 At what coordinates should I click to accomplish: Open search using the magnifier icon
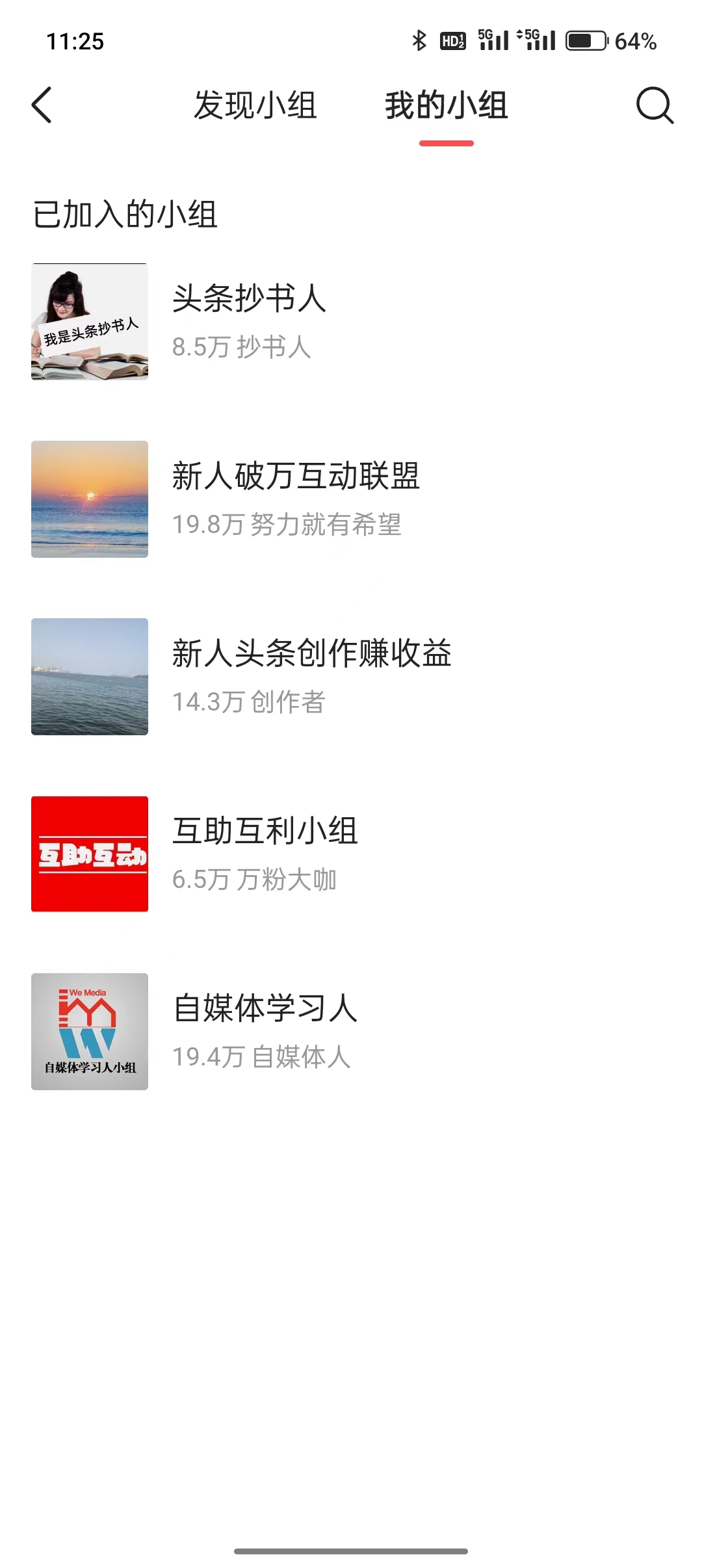[655, 106]
